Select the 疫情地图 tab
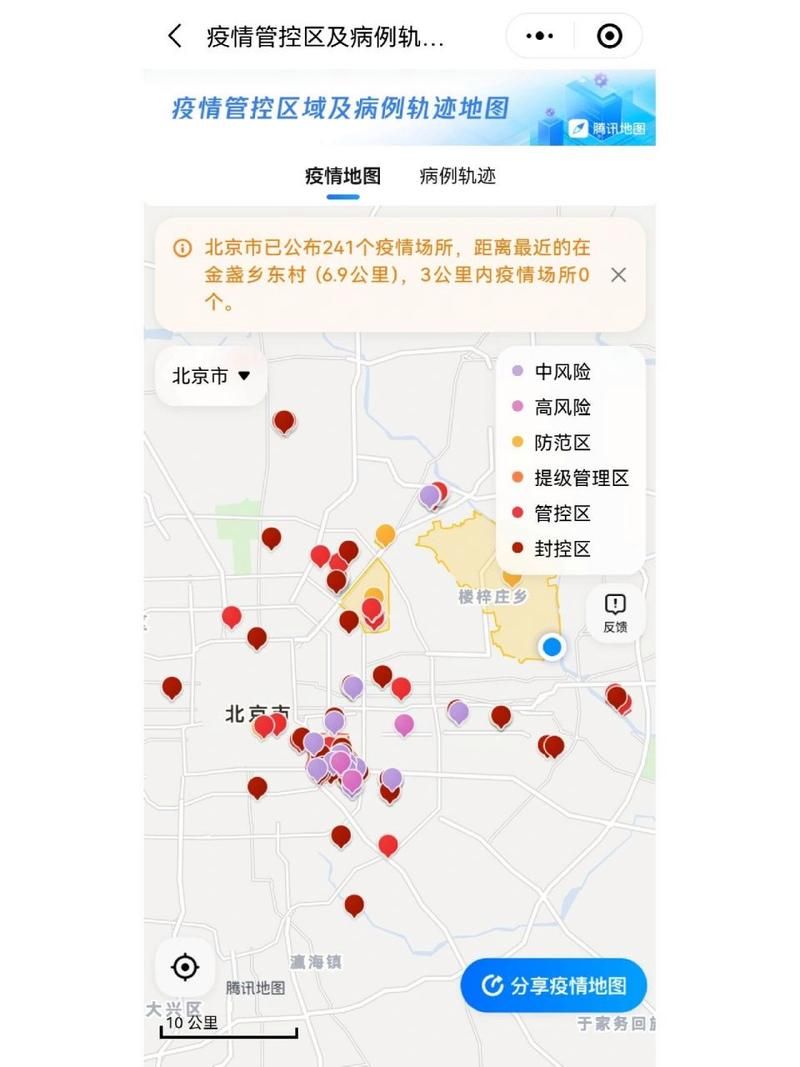This screenshot has width=800, height=1067. tap(343, 176)
